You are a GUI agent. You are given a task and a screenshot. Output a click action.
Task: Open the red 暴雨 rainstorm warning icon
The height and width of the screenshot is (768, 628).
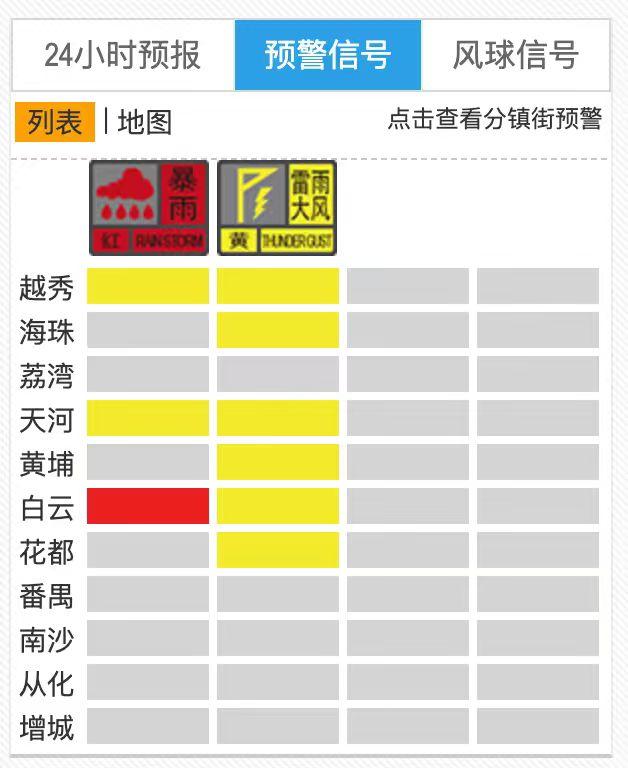click(149, 208)
